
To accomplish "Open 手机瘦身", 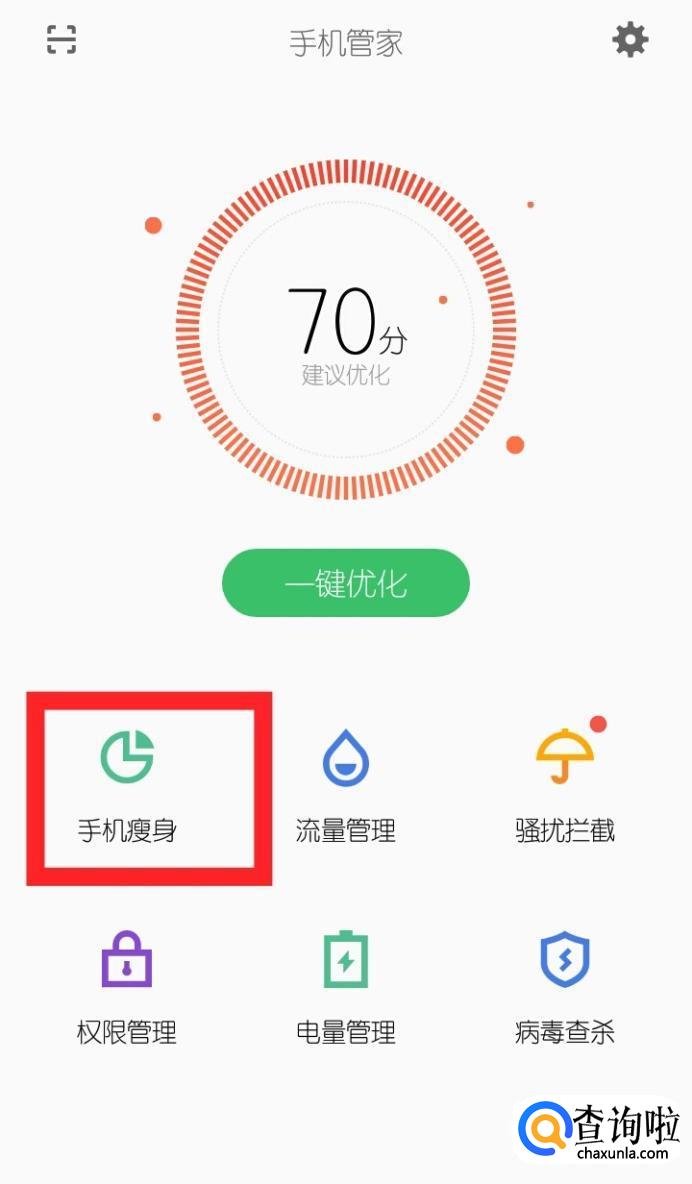I will click(128, 788).
